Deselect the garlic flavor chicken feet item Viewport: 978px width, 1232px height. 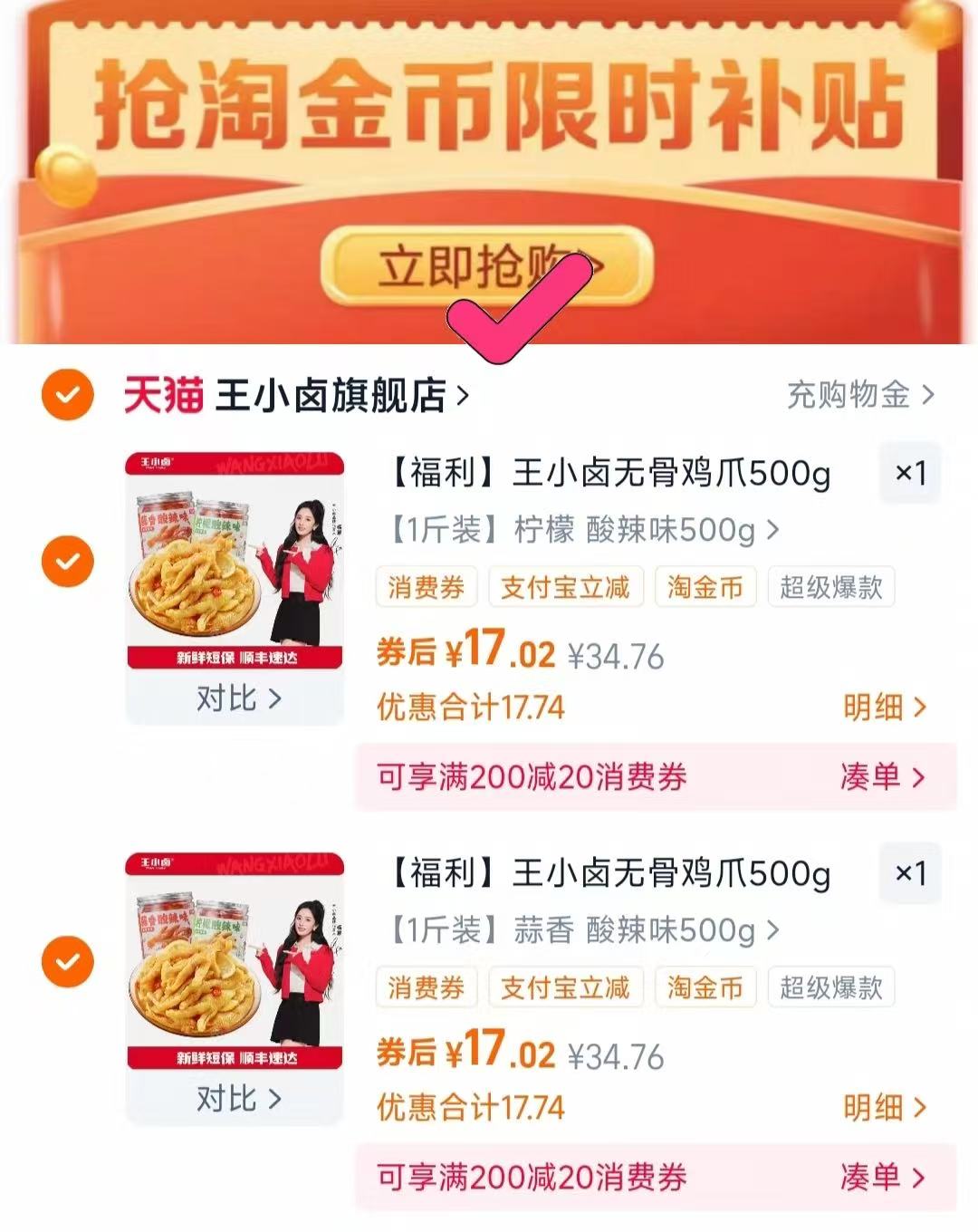click(66, 962)
